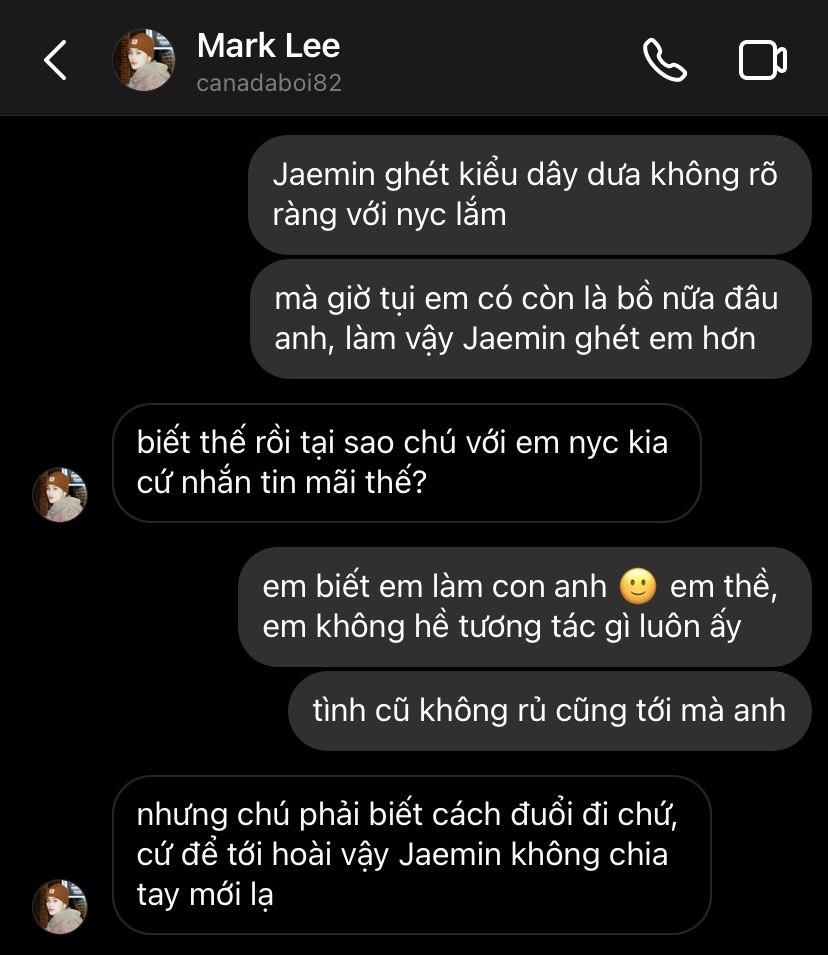Go back to the message list
828x955 pixels.
click(55, 61)
